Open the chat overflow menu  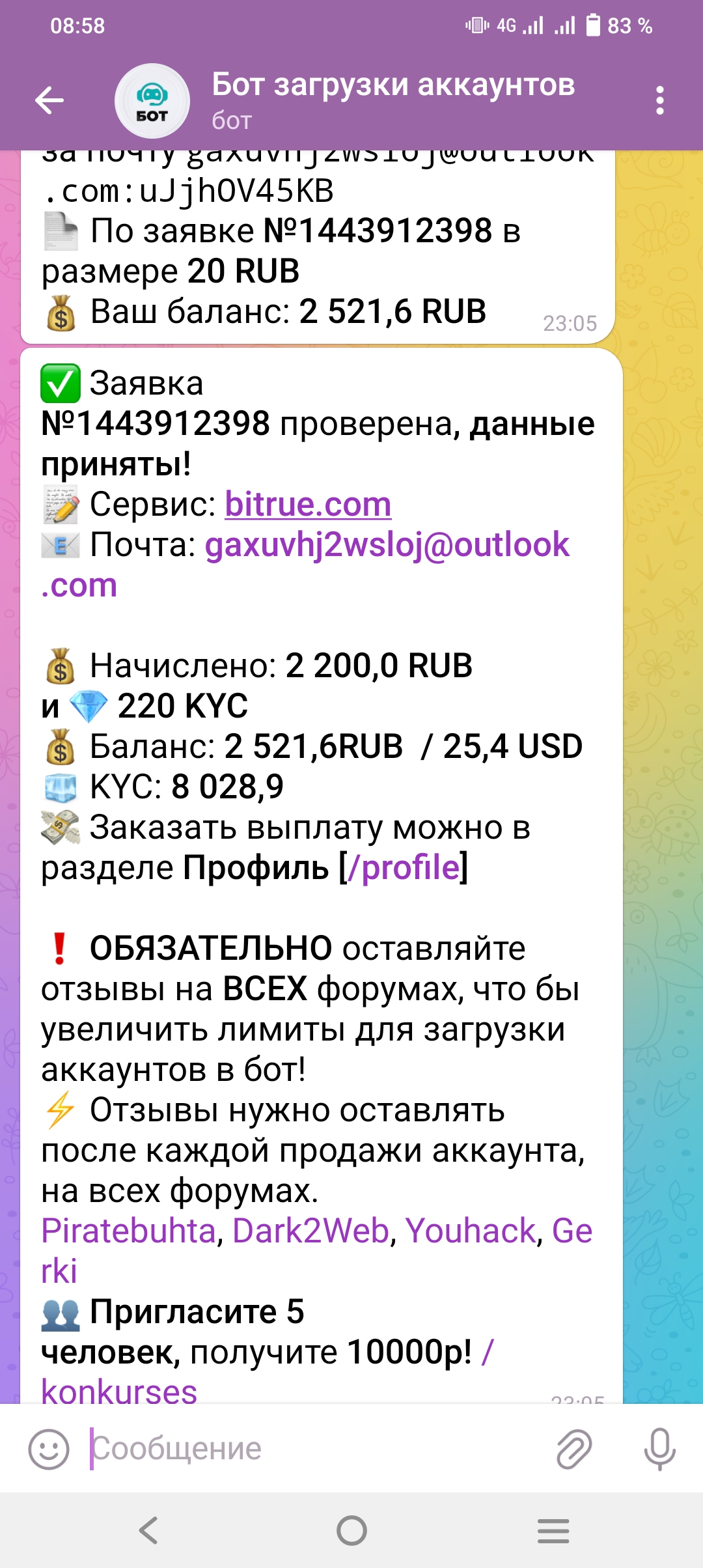pyautogui.click(x=659, y=100)
